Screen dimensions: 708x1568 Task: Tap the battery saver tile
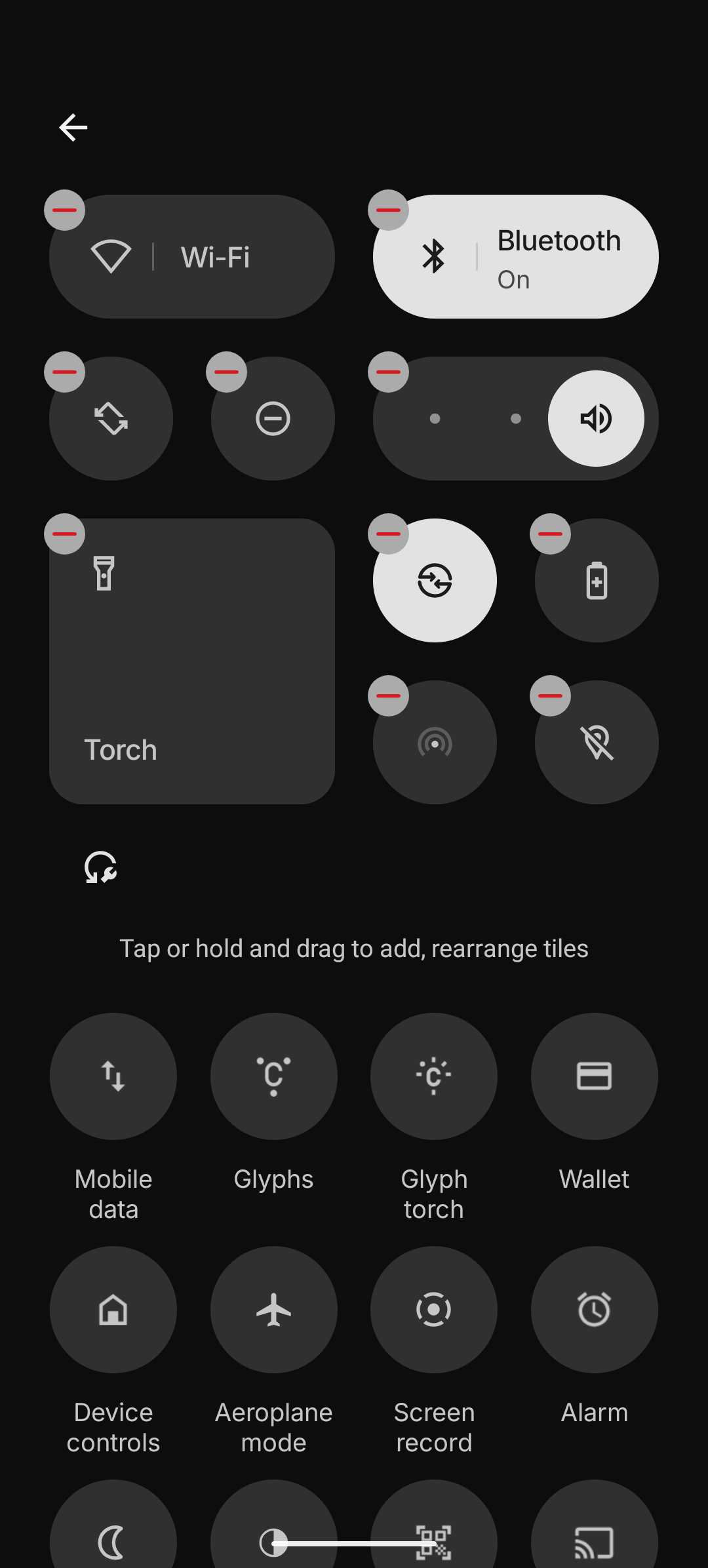pyautogui.click(x=597, y=580)
